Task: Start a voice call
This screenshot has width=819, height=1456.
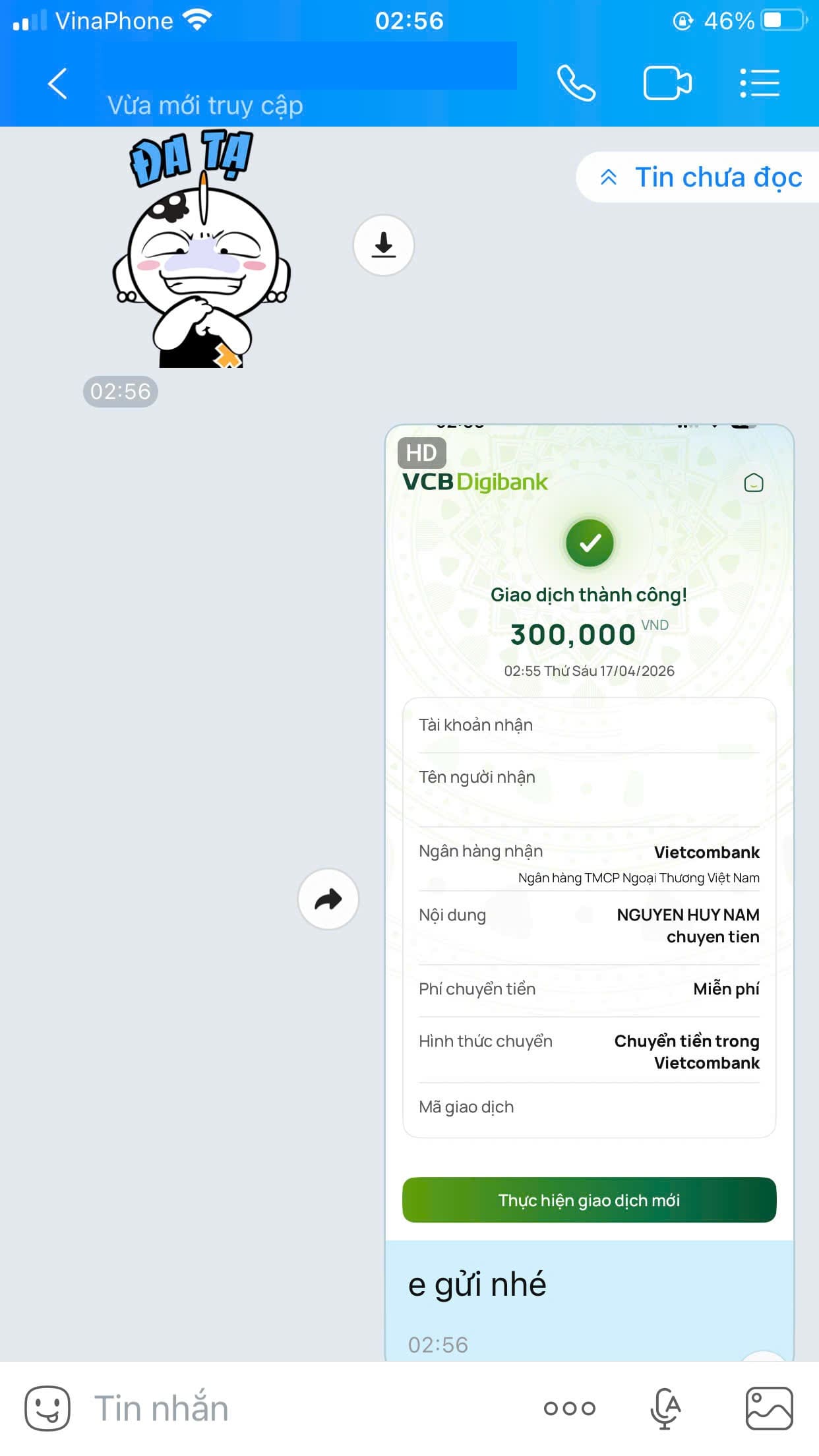Action: [576, 84]
